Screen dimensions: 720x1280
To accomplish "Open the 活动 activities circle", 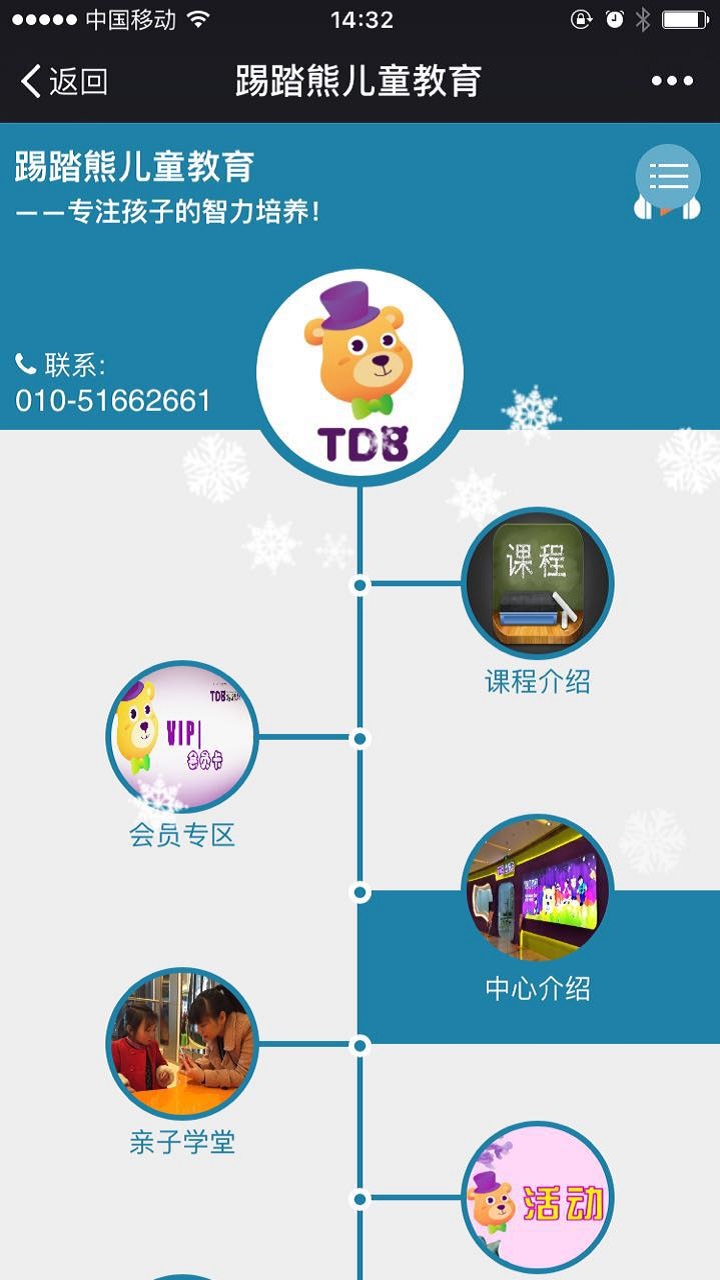I will tap(537, 1197).
